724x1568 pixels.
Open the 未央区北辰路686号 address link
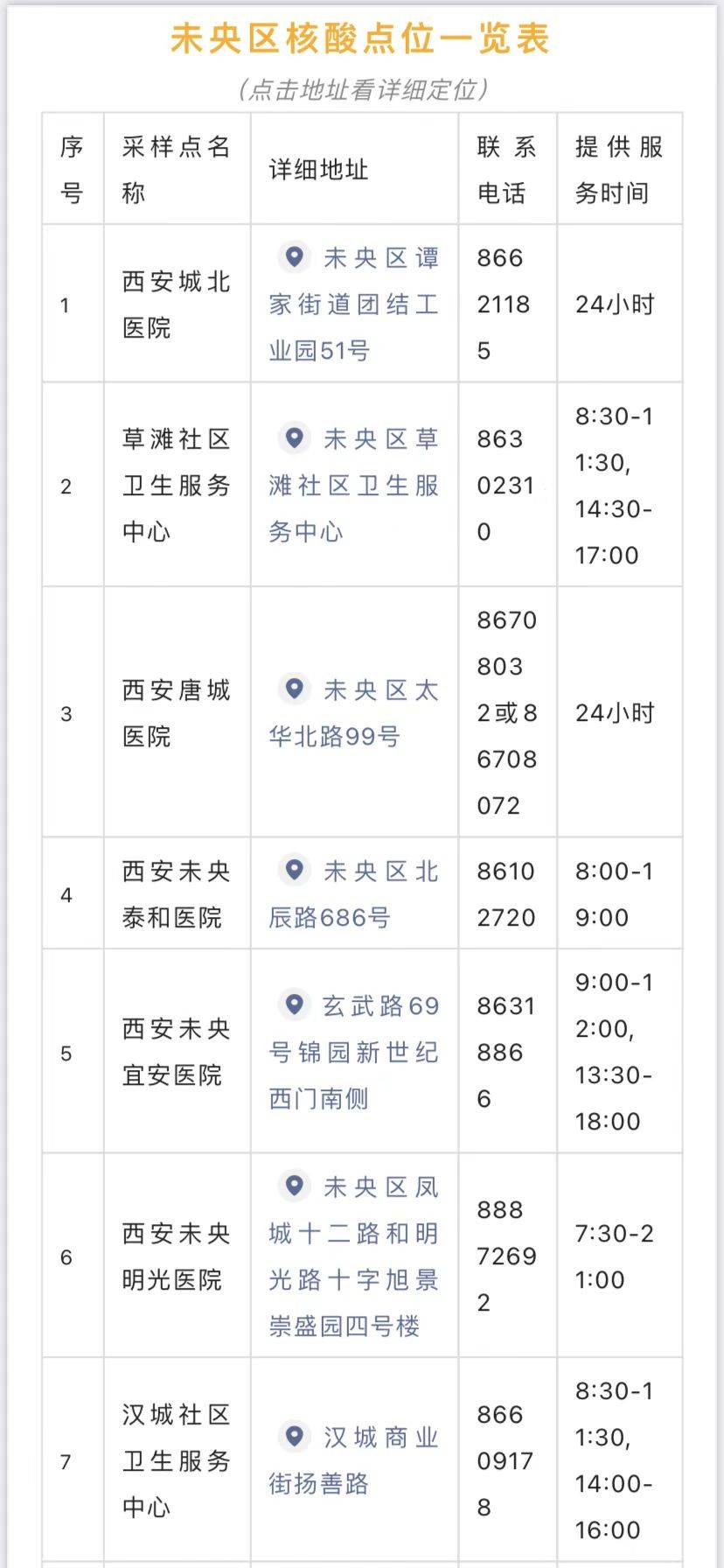click(354, 893)
